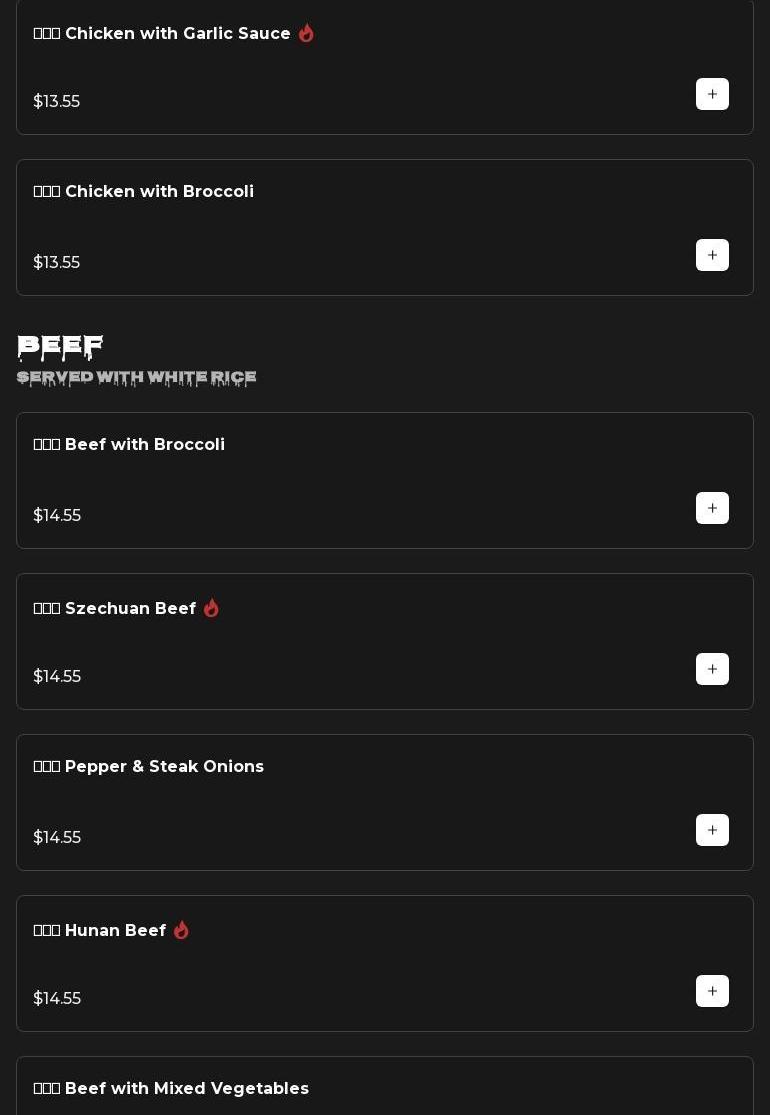
Task: Add Pepper & Steak Onions to cart
Action: pyautogui.click(x=712, y=831)
